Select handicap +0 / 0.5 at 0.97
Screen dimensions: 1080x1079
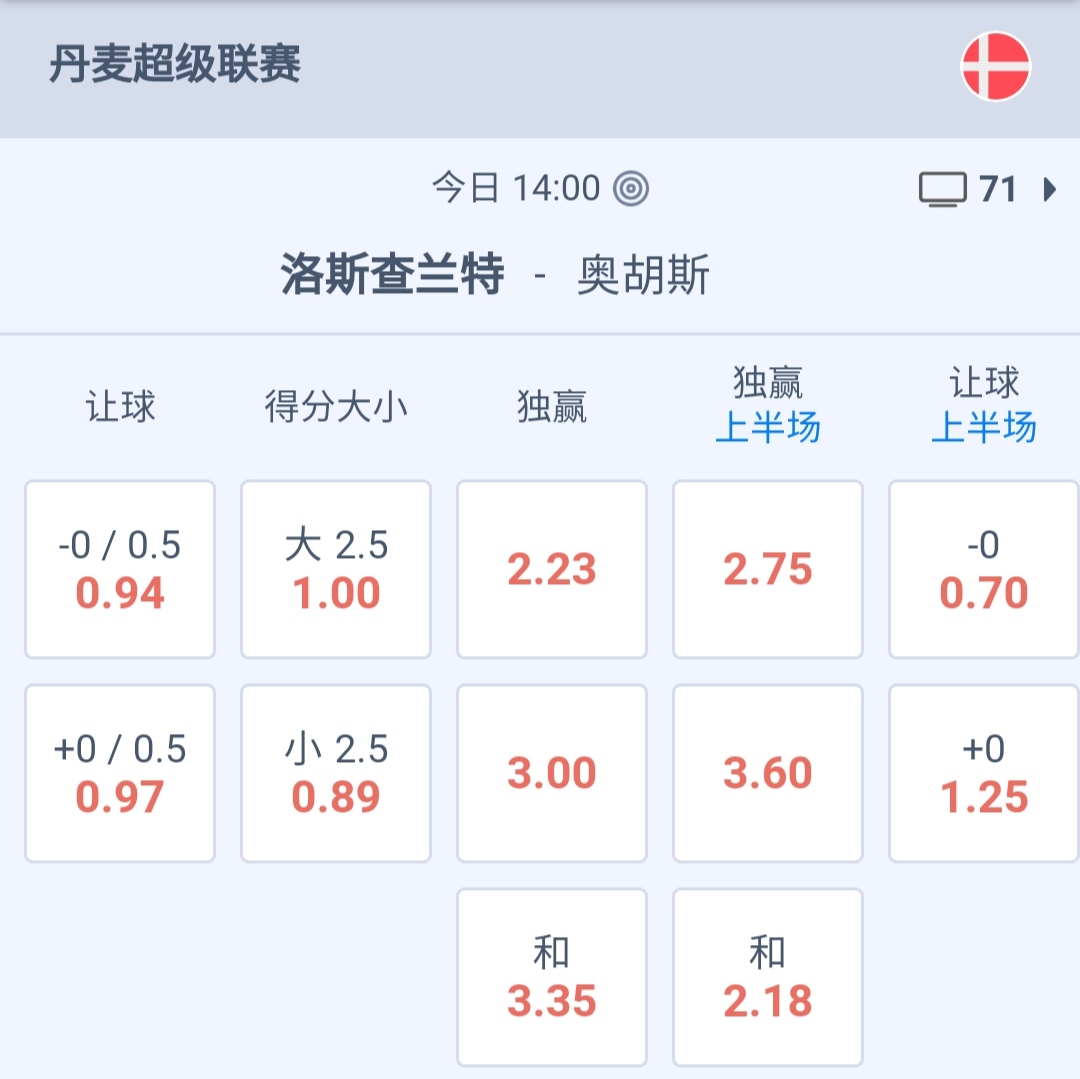[120, 774]
